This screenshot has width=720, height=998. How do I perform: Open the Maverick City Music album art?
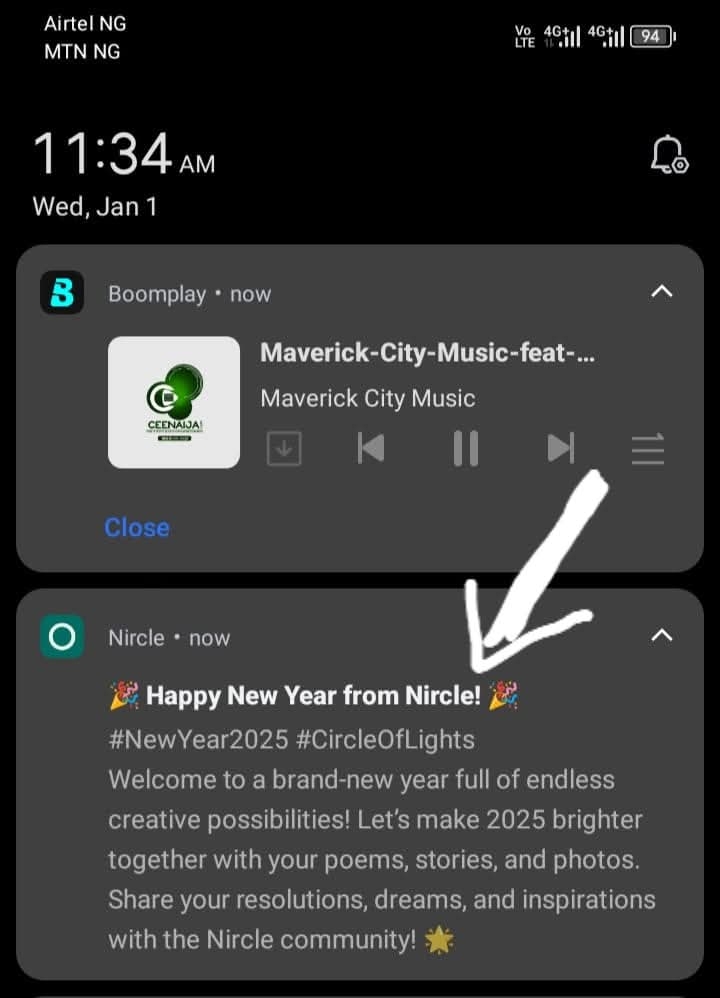pyautogui.click(x=174, y=402)
